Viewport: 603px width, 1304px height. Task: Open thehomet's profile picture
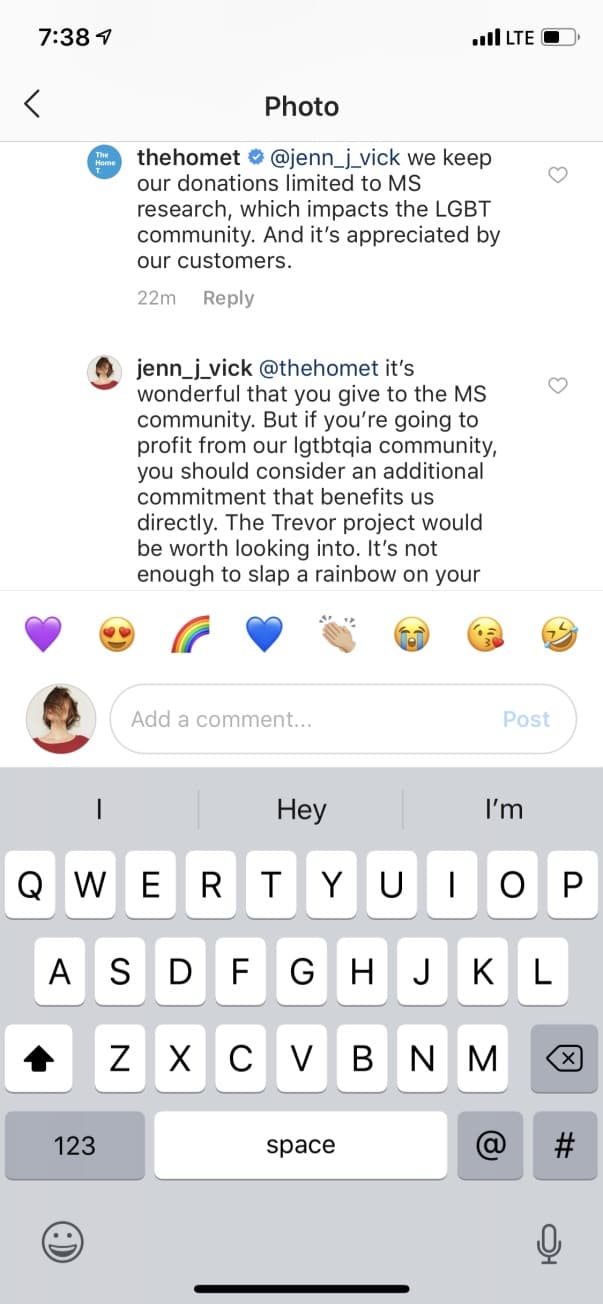point(104,163)
